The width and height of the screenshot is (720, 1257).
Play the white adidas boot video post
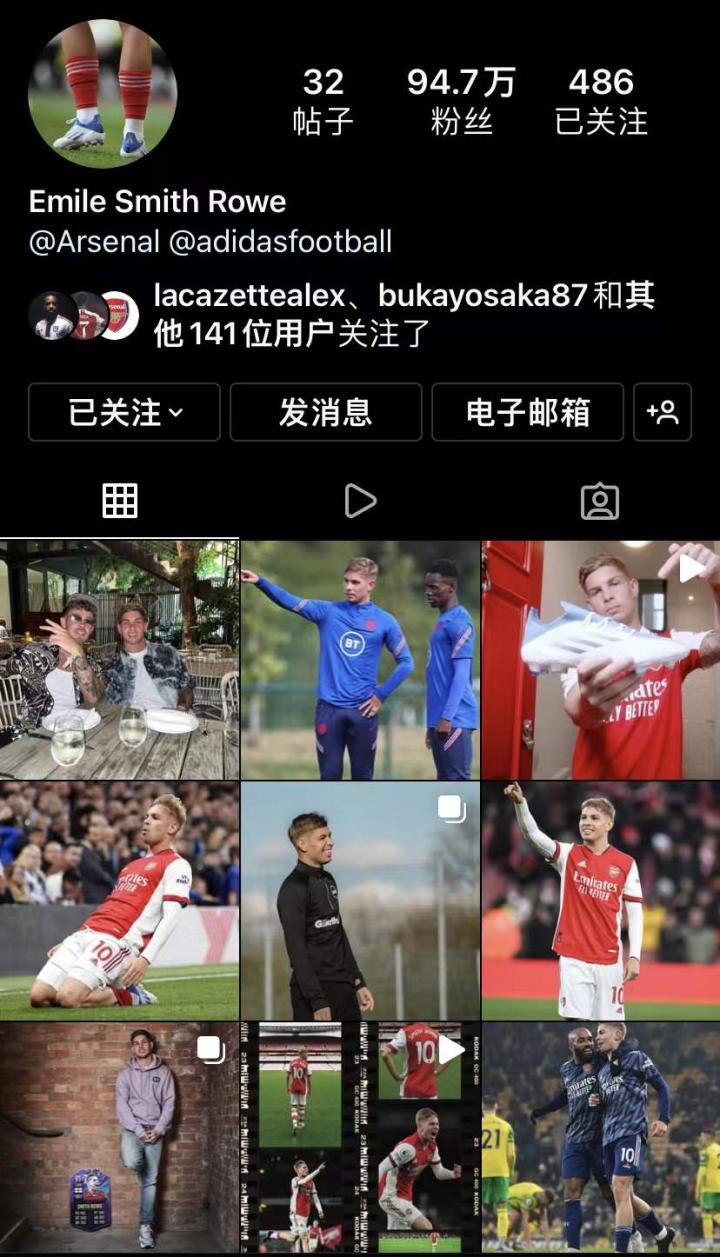coord(601,660)
